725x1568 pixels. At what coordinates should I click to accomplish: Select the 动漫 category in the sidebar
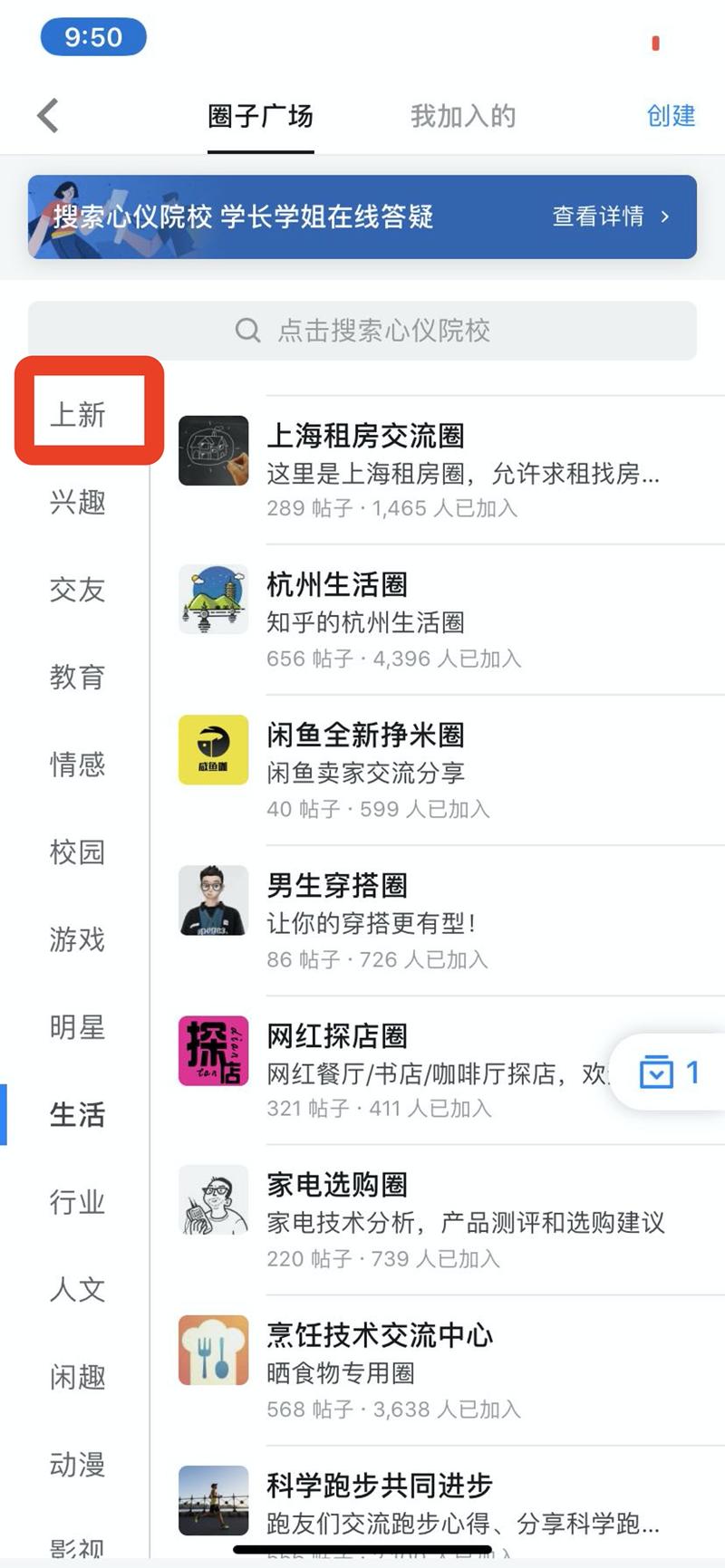[76, 1465]
